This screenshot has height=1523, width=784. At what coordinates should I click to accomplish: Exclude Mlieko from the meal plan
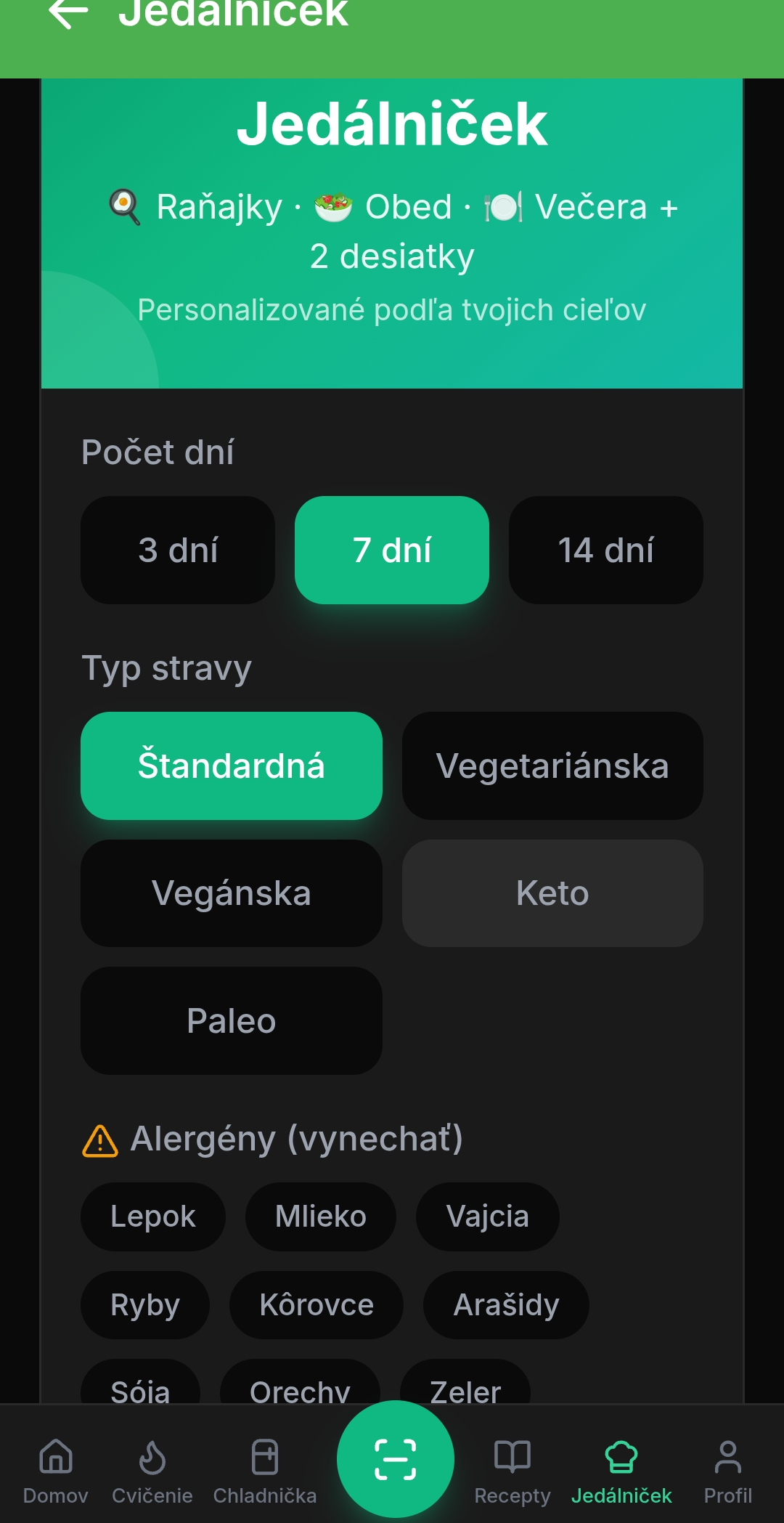[320, 1217]
